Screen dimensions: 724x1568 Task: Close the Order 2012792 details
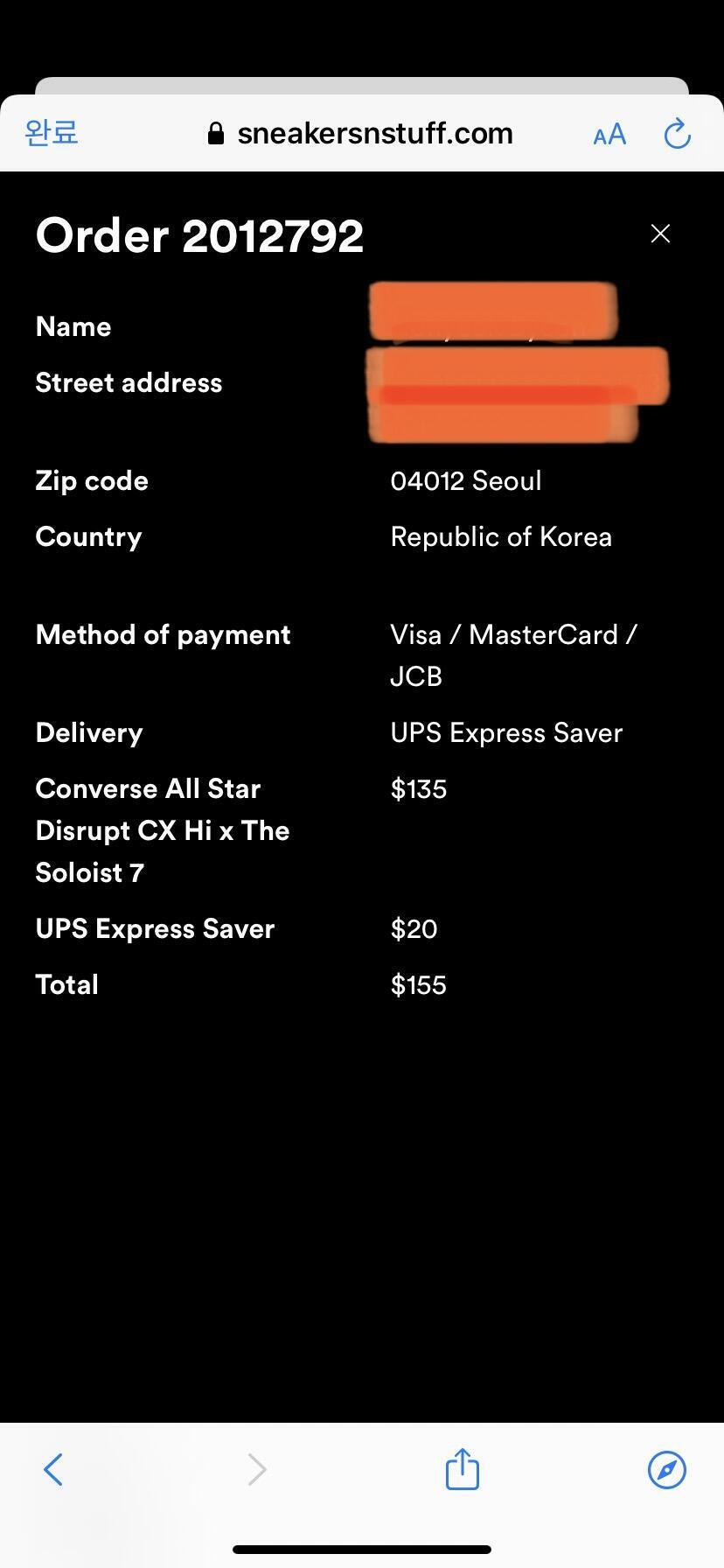click(x=660, y=234)
